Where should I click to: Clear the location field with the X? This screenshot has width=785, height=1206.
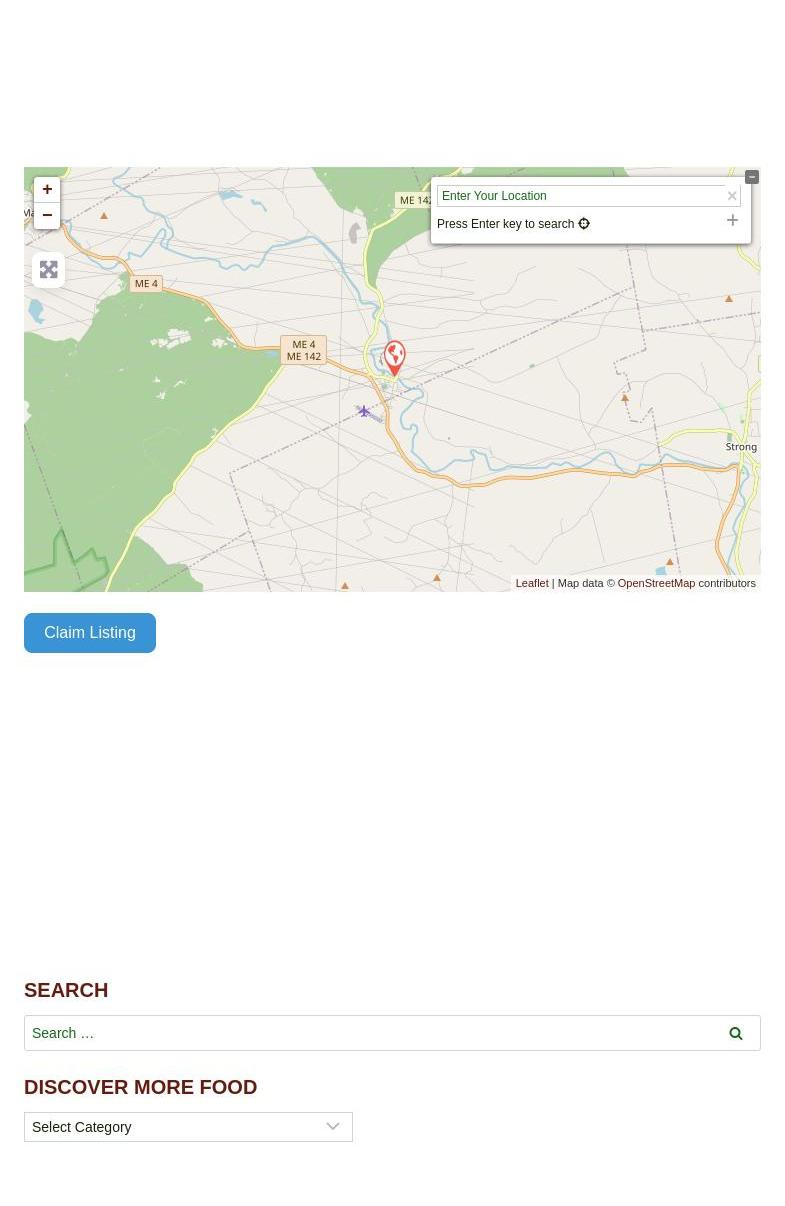point(732,196)
